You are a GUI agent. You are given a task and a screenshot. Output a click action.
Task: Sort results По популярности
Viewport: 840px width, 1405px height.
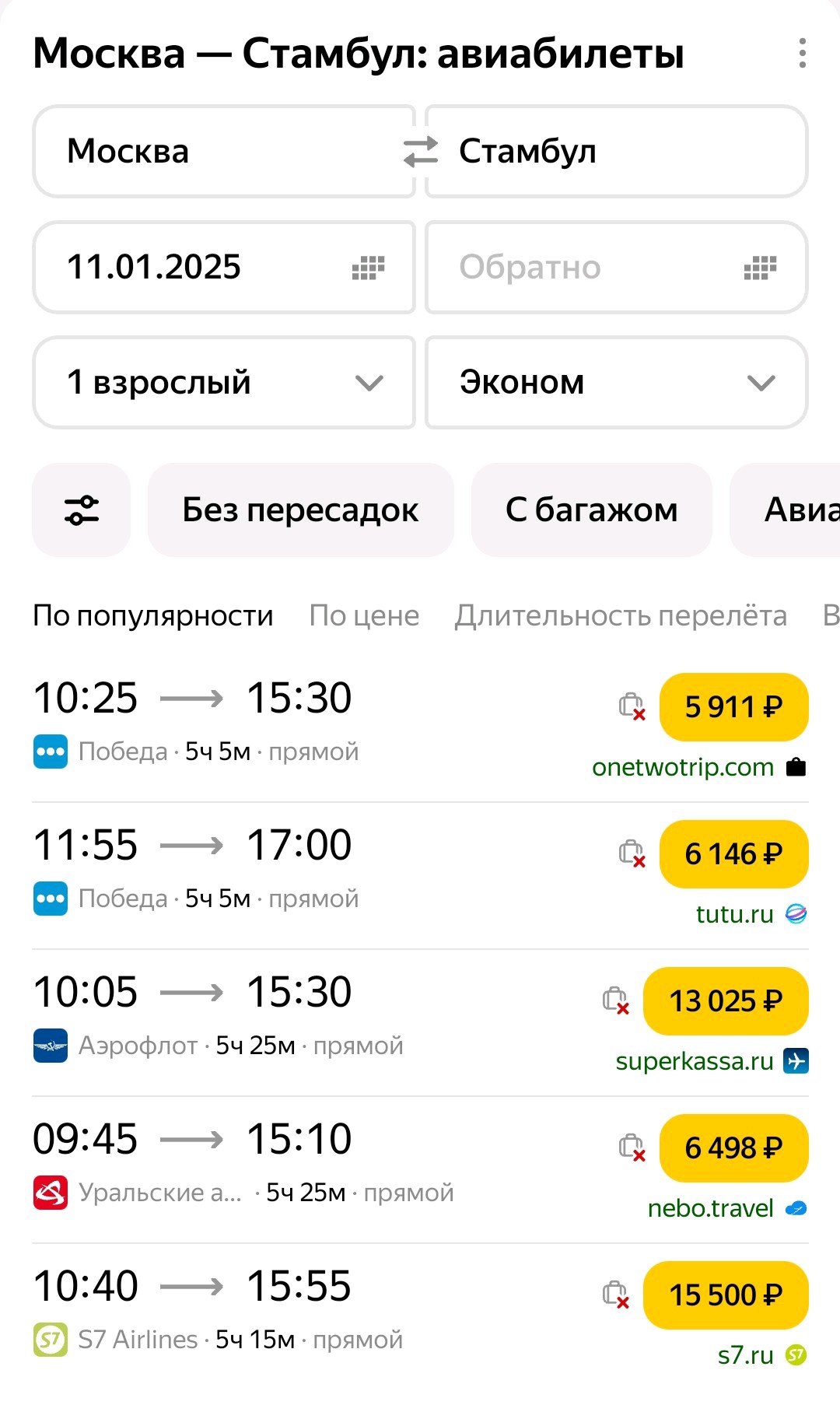coord(153,616)
